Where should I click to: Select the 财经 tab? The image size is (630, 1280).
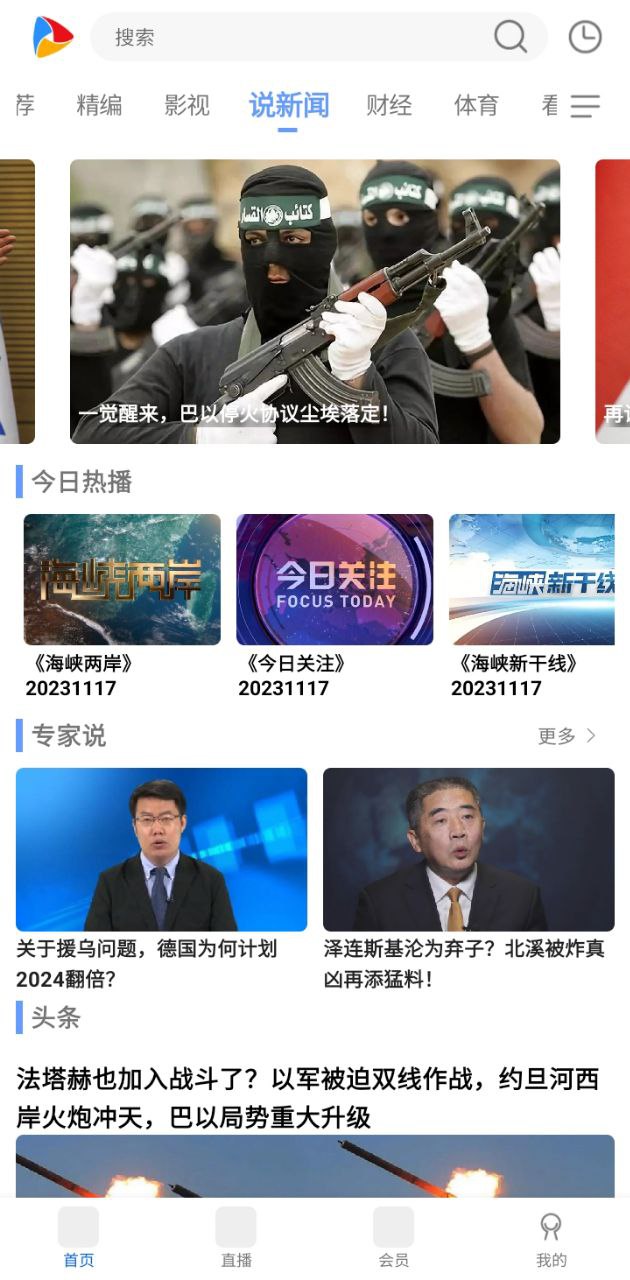click(x=389, y=105)
